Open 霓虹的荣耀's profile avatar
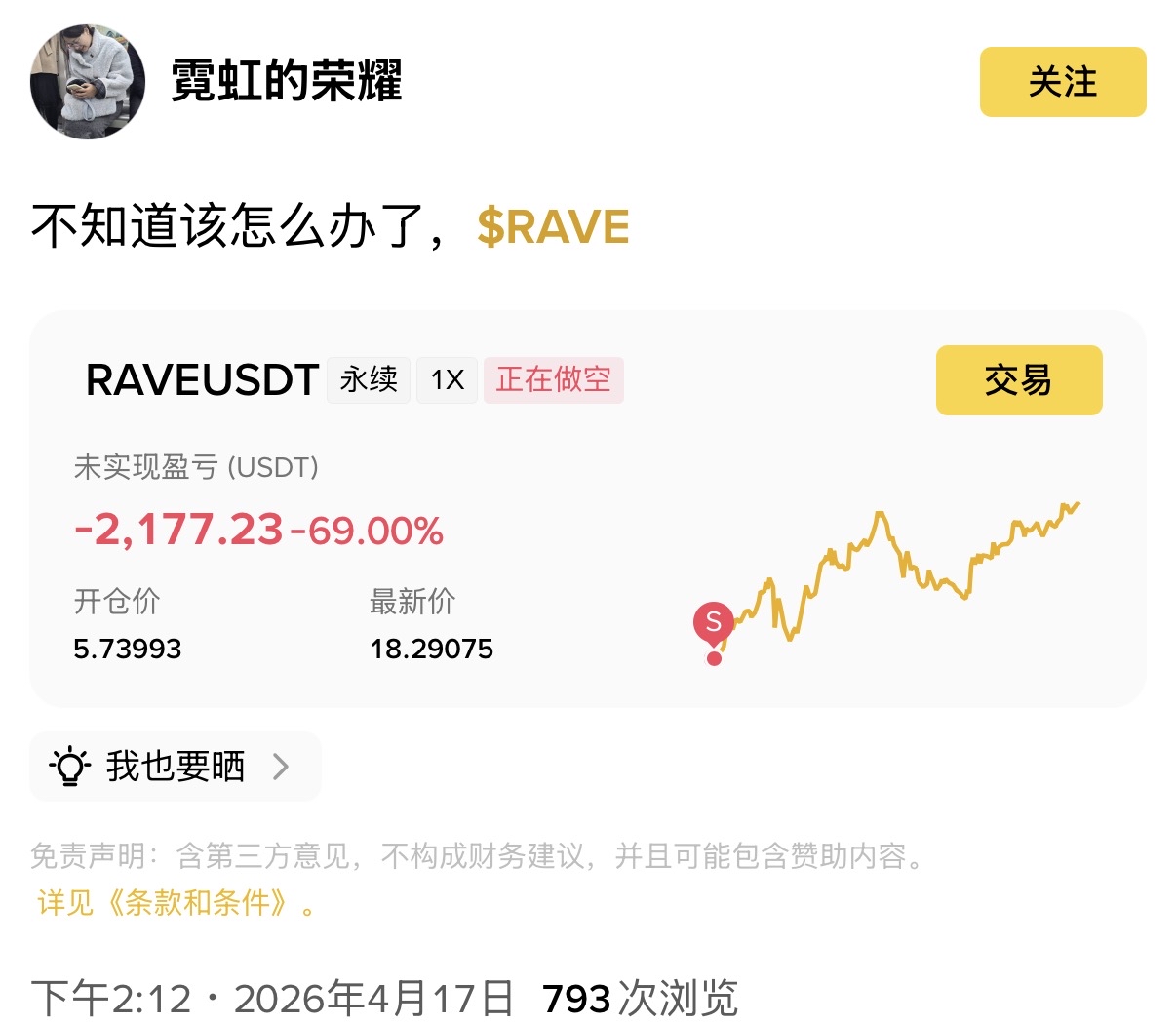 (x=88, y=82)
